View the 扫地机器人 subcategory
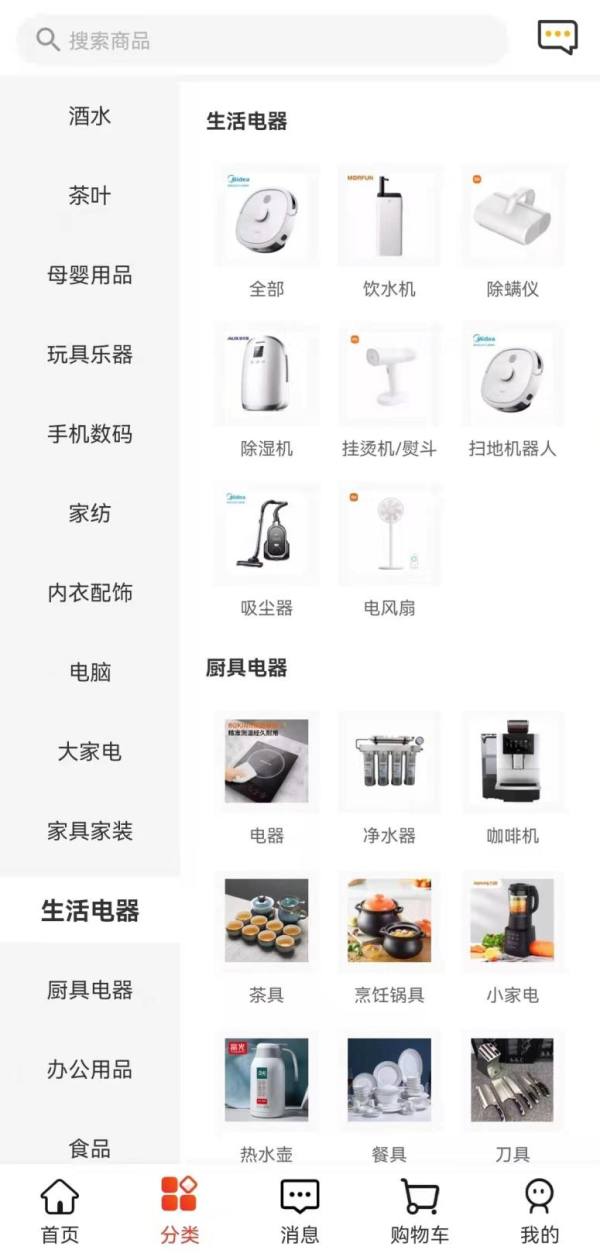600x1260 pixels. pos(512,392)
